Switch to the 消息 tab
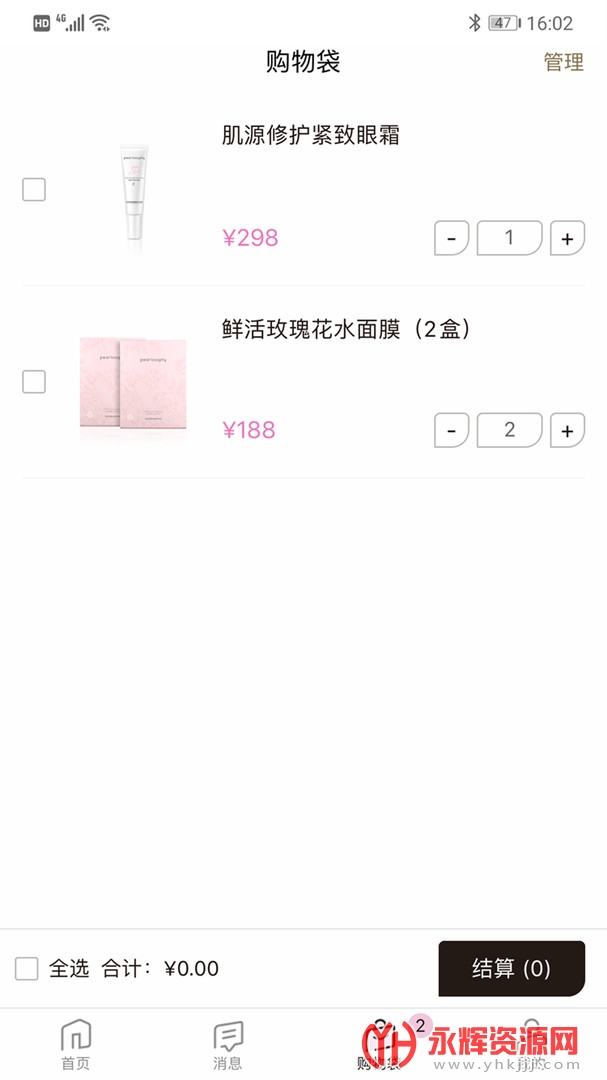607x1080 pixels. [228, 1045]
